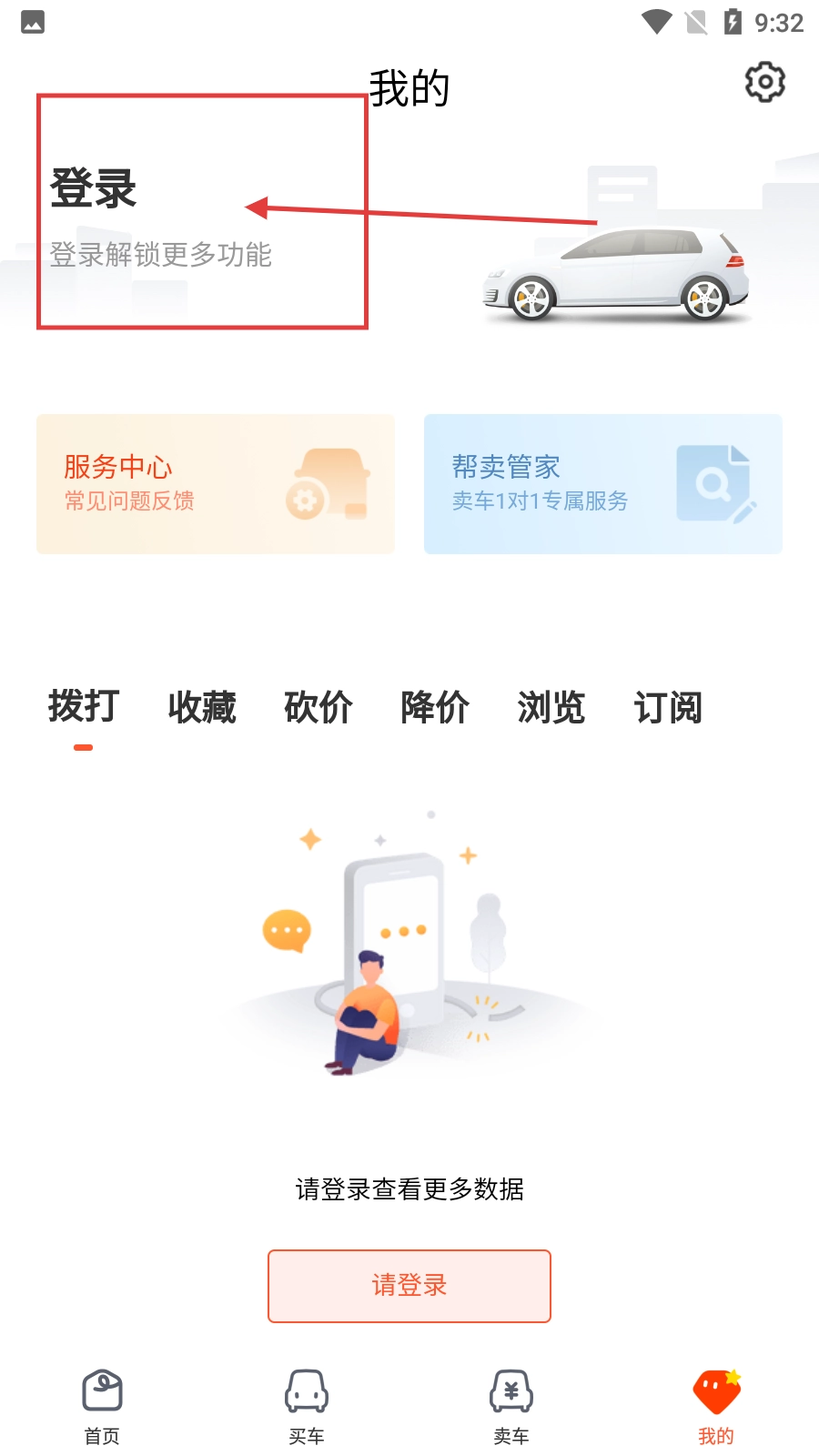The image size is (819, 1456).
Task: Tap the 请登录 button
Action: click(409, 1285)
